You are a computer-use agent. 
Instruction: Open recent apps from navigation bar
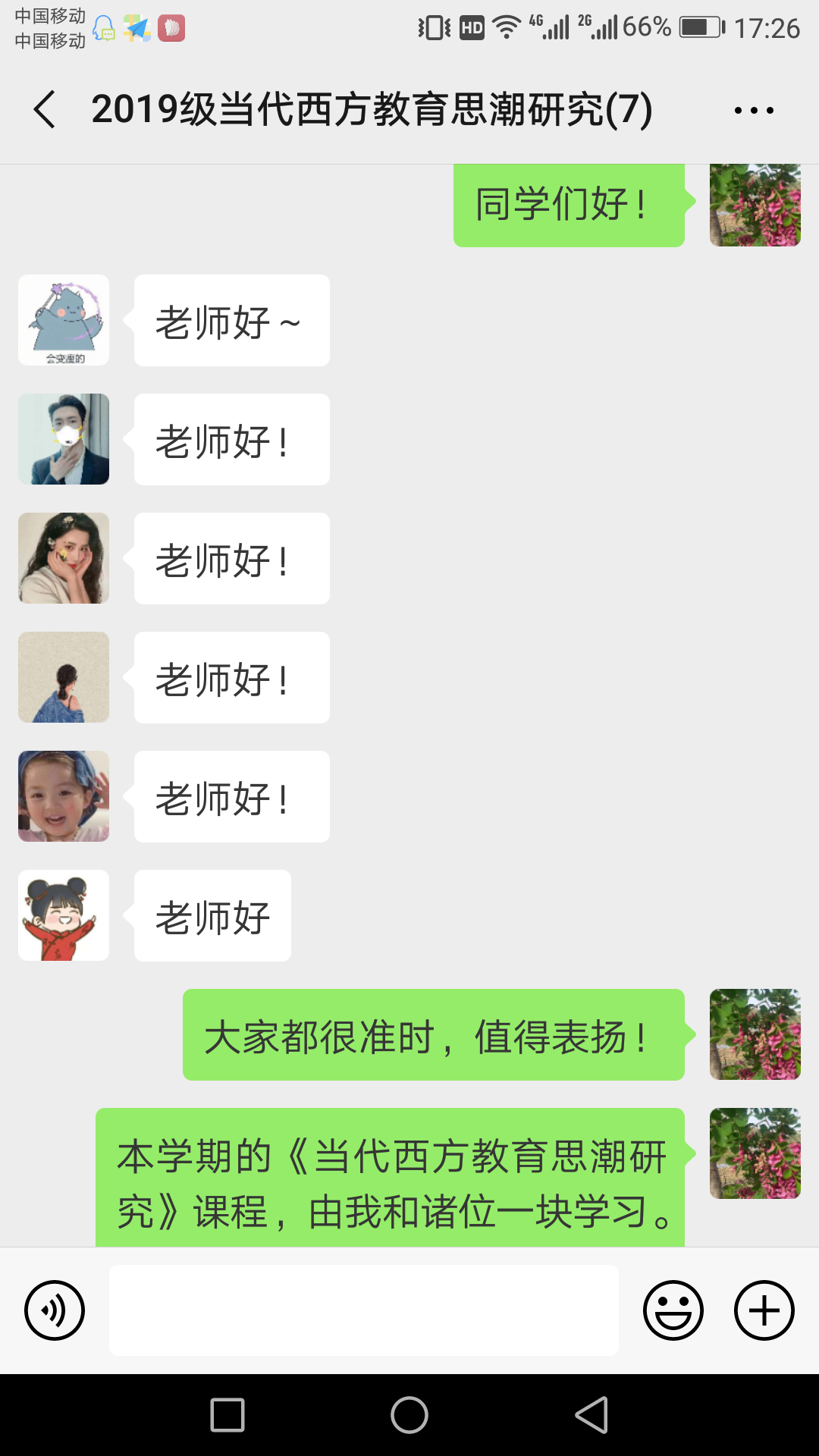(227, 1415)
